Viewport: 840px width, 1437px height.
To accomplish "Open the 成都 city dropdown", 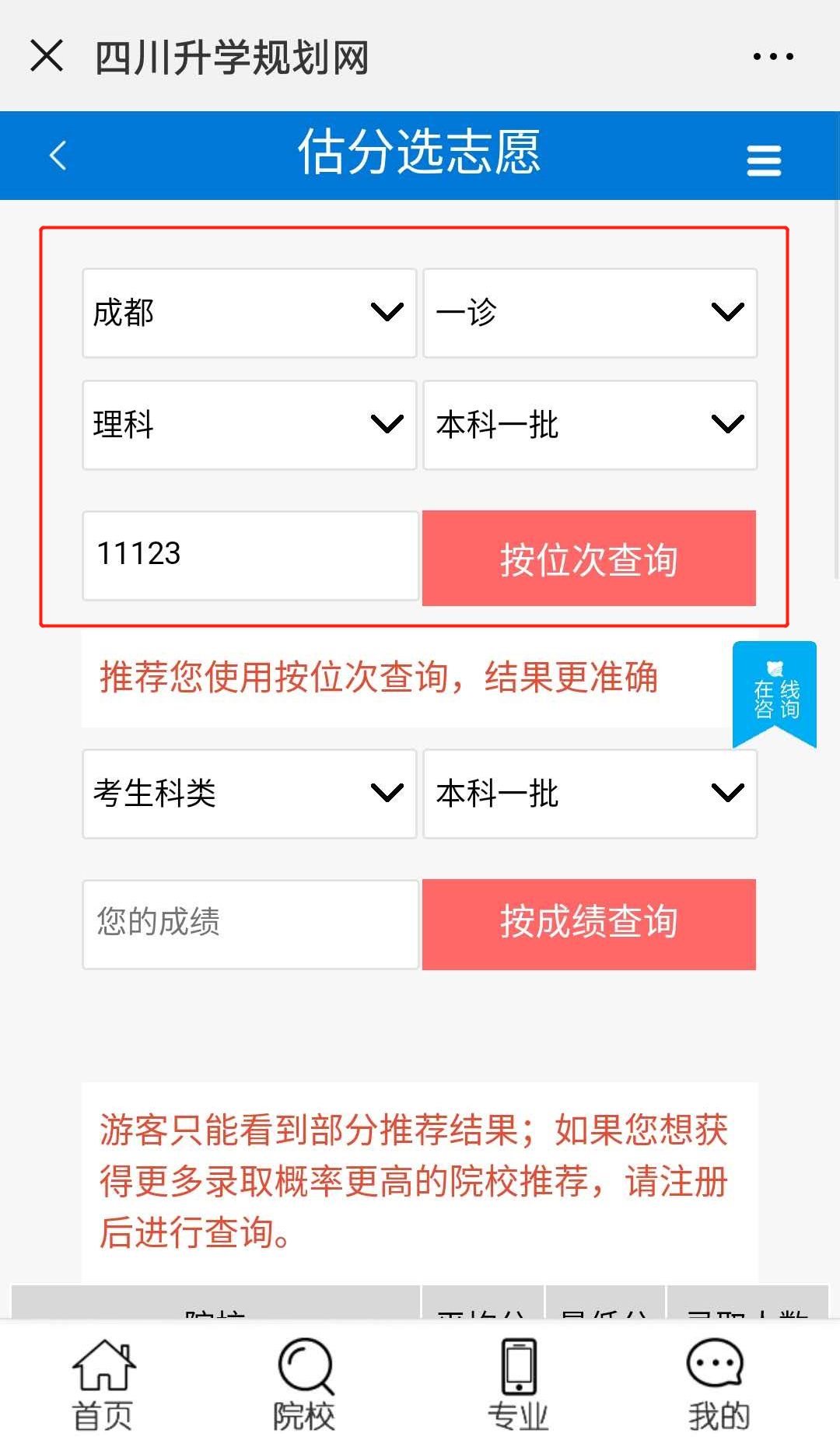I will (x=249, y=314).
